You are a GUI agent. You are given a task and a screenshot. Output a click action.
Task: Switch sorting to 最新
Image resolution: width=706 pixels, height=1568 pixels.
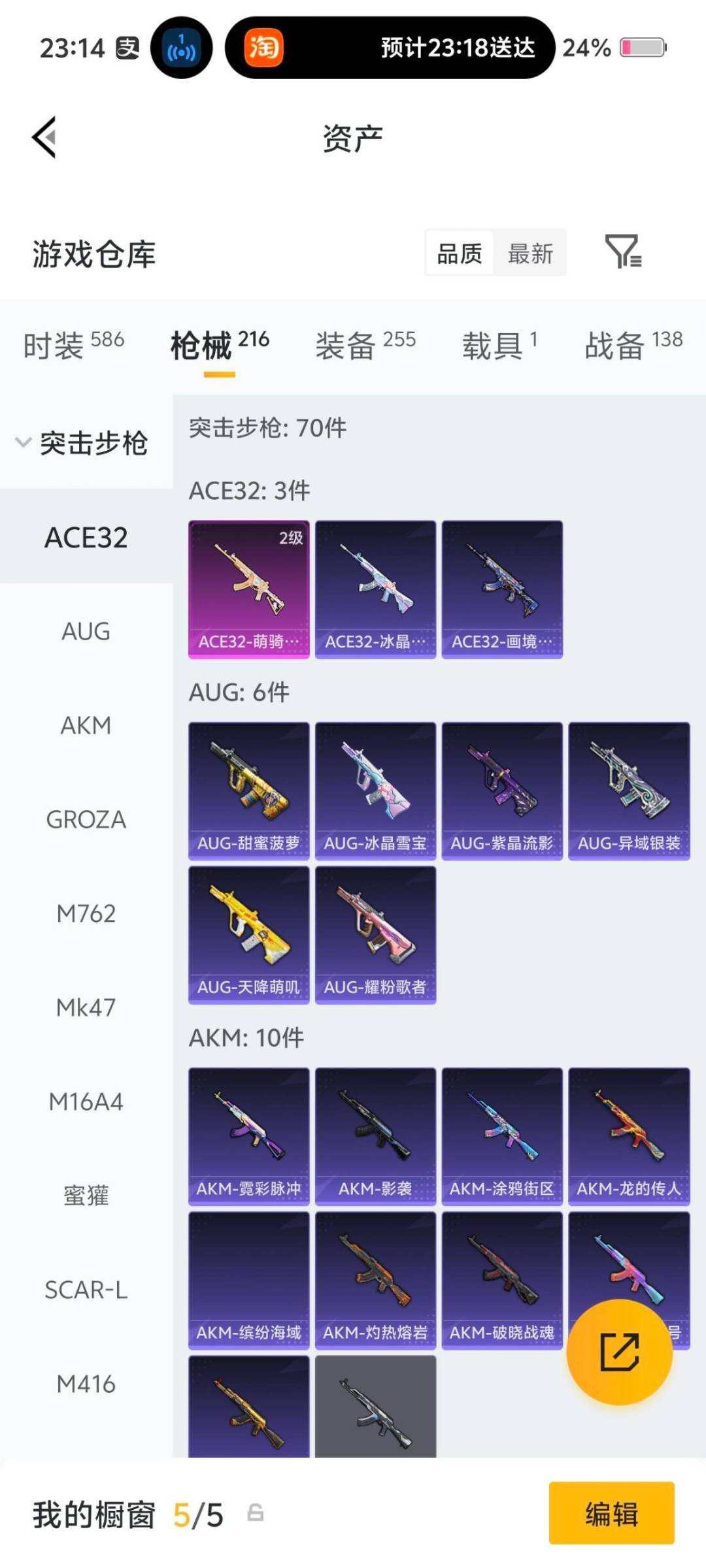tap(531, 253)
